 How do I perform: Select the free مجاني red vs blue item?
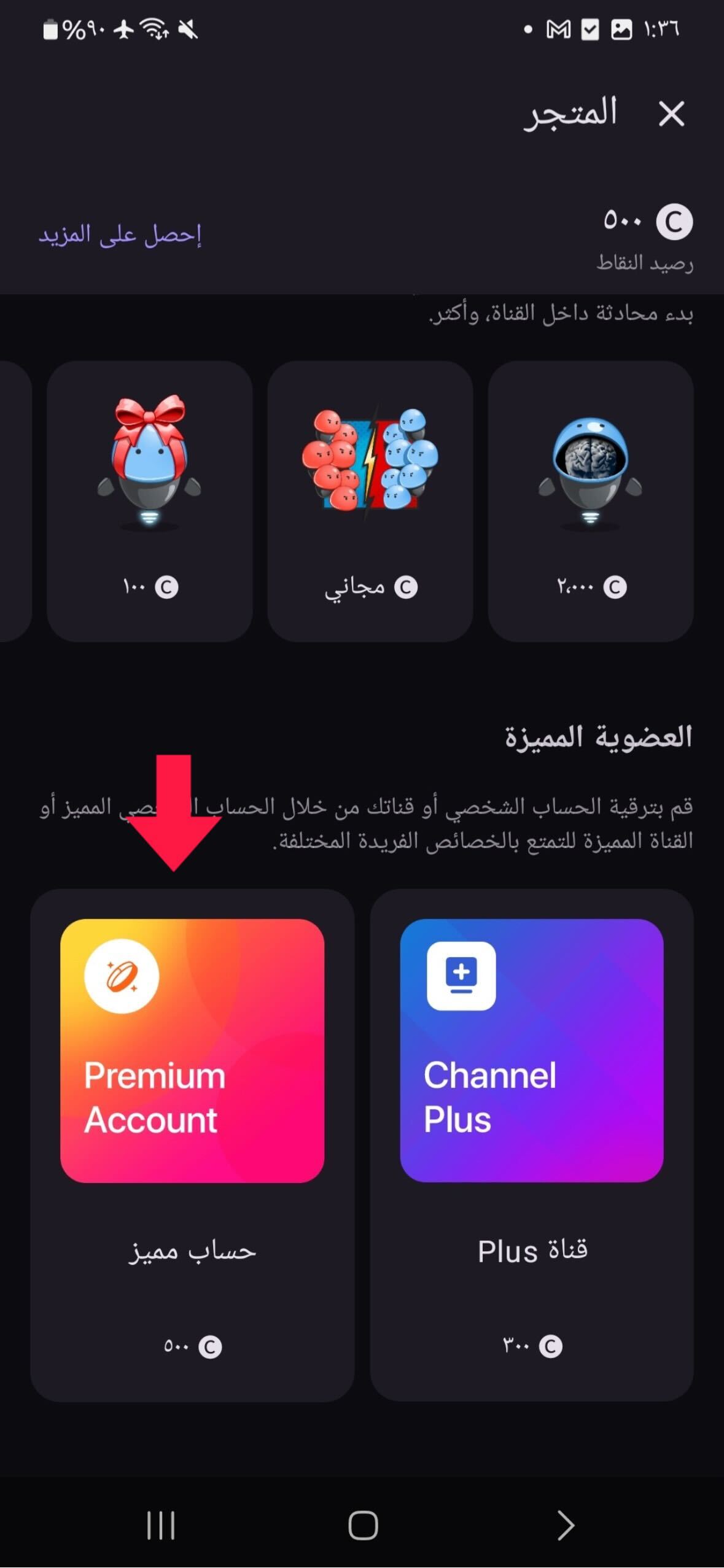(x=370, y=500)
